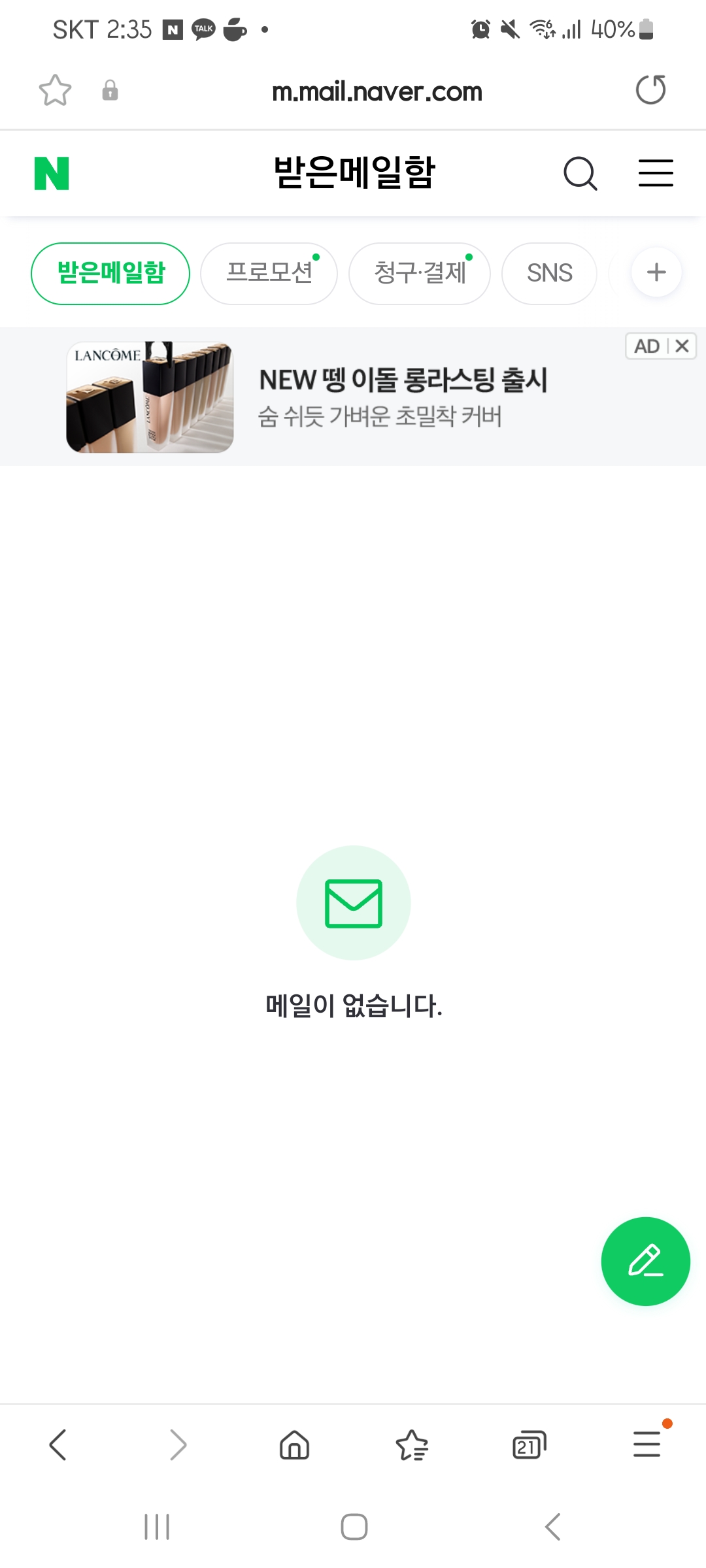Go back to the previous page in the browser

tap(59, 1445)
